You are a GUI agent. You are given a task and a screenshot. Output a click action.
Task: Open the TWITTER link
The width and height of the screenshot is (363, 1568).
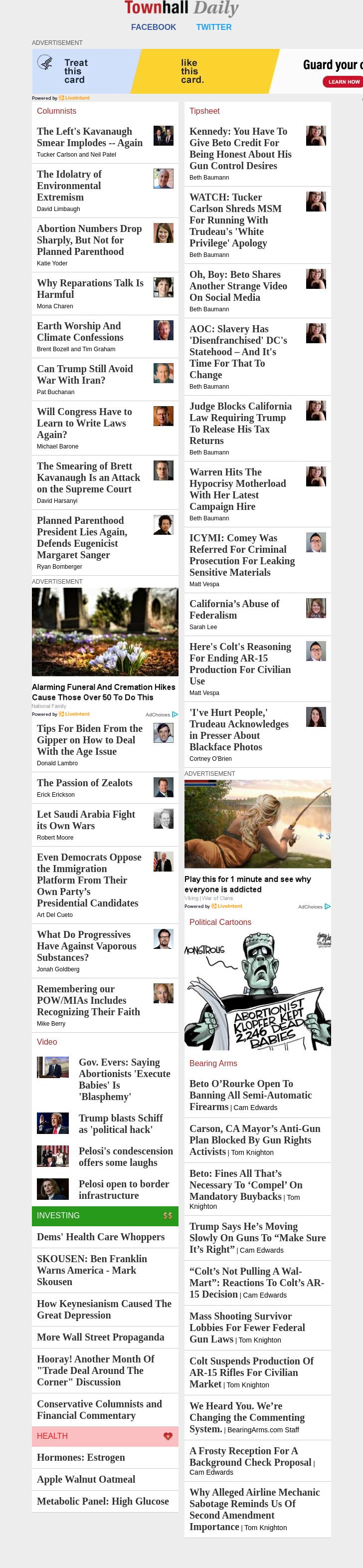click(213, 27)
